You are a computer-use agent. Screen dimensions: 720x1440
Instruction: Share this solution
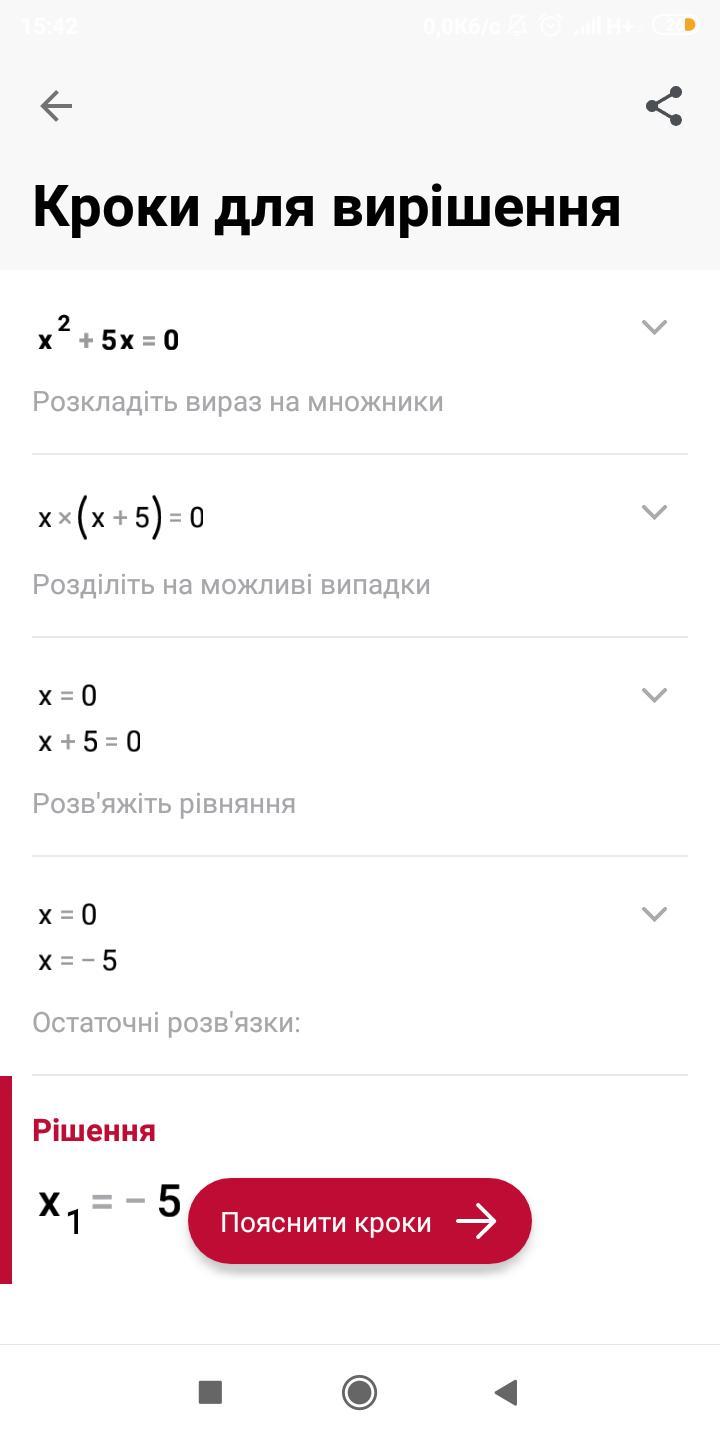tap(664, 106)
